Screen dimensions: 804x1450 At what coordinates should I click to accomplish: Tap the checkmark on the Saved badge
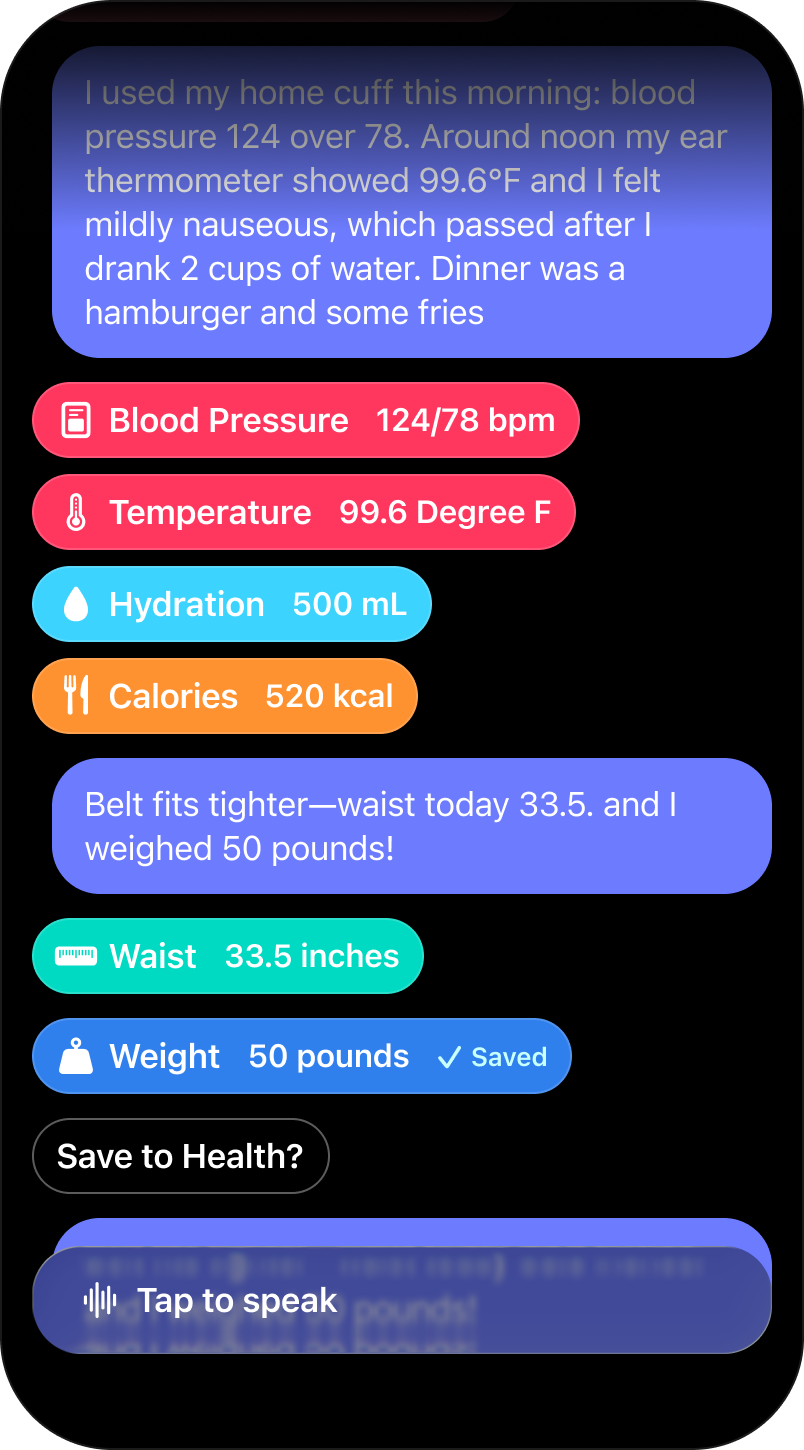point(449,1056)
